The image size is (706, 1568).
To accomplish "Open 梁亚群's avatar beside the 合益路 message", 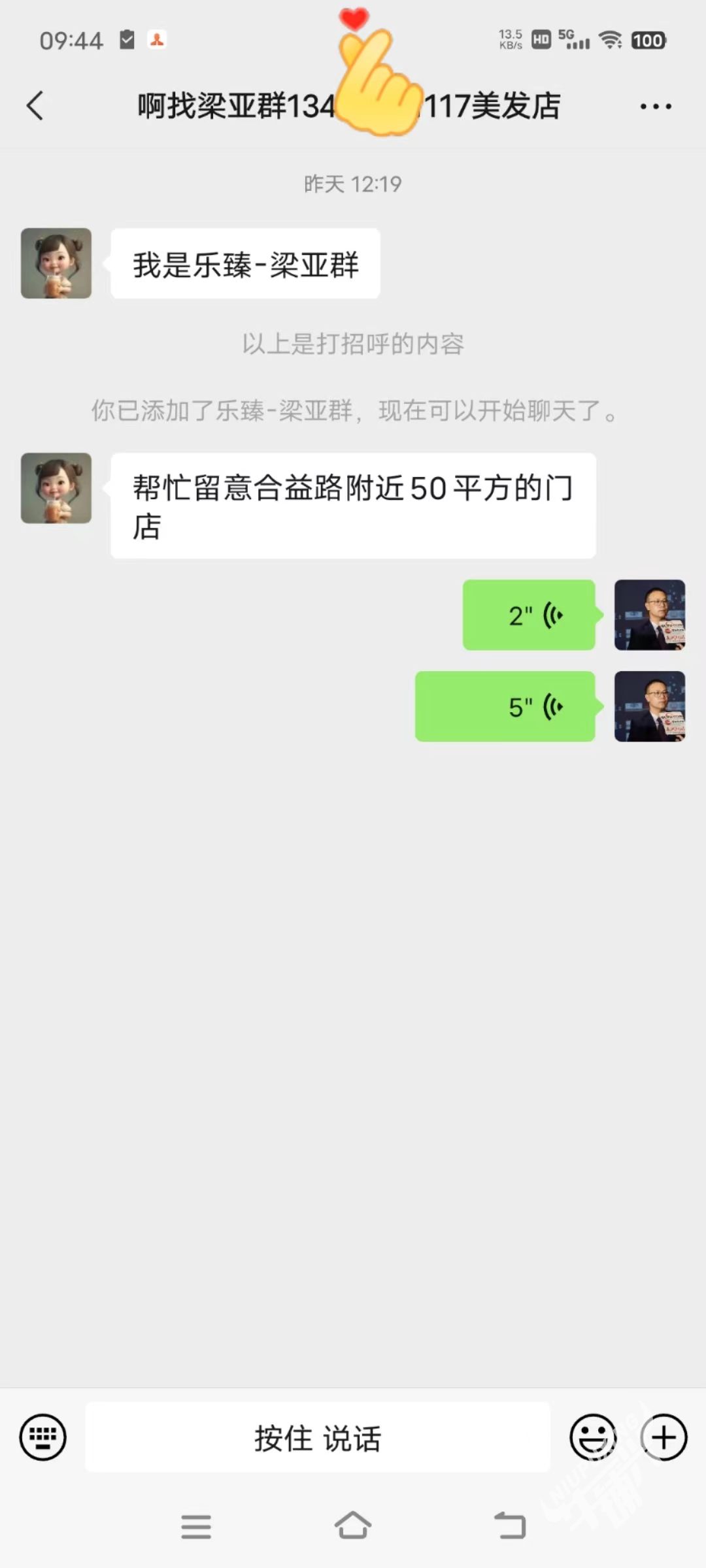I will (56, 488).
